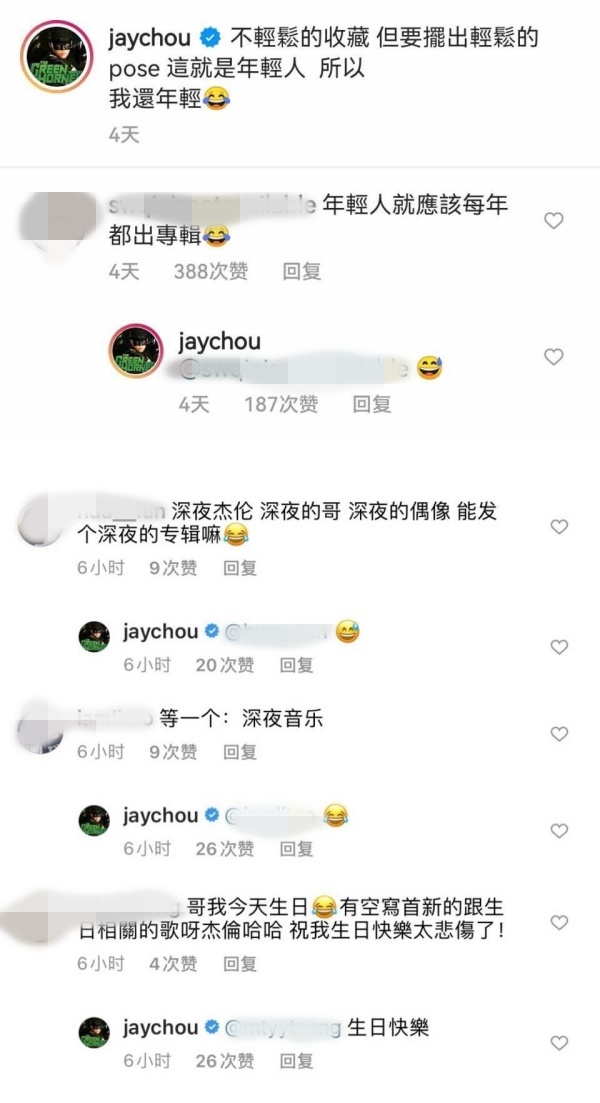Screen dimensions: 600x1103
Task: Like the 深夜杰伦 comment
Action: tap(559, 527)
